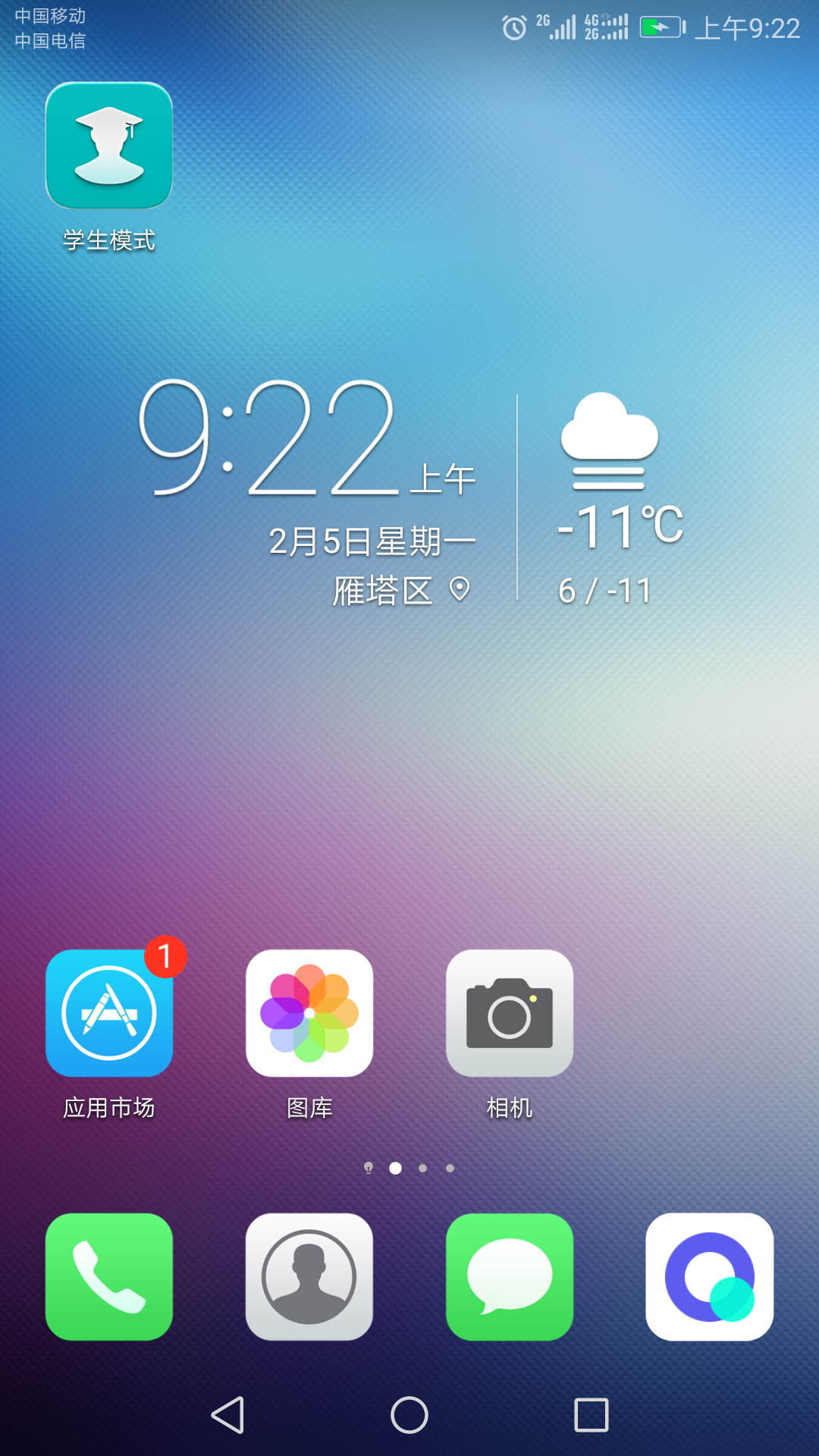This screenshot has height=1456, width=819.
Task: Open weather details showing -11℃
Action: [620, 526]
